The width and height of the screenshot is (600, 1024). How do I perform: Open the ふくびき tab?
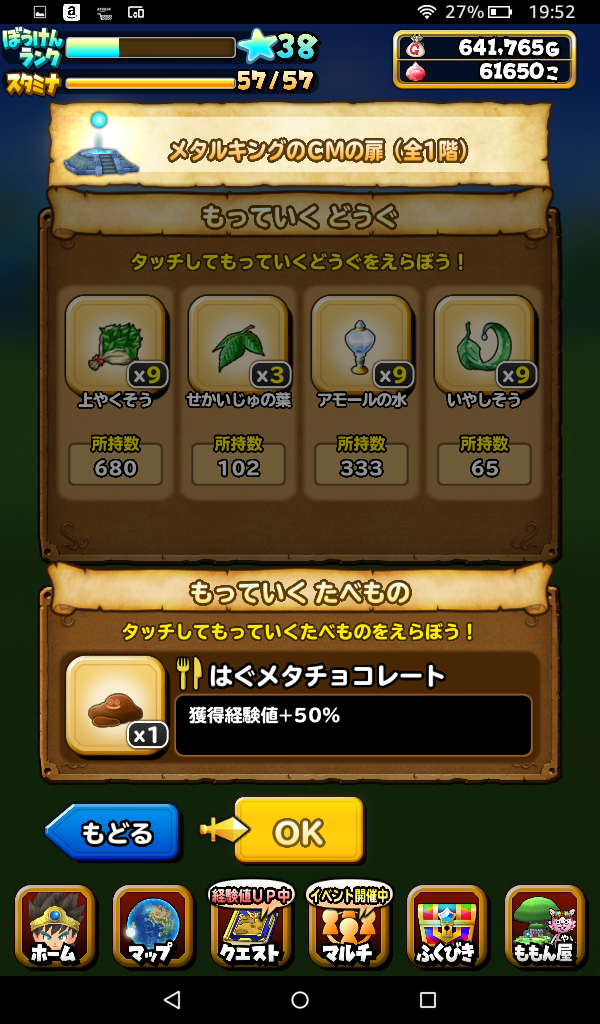(x=446, y=927)
